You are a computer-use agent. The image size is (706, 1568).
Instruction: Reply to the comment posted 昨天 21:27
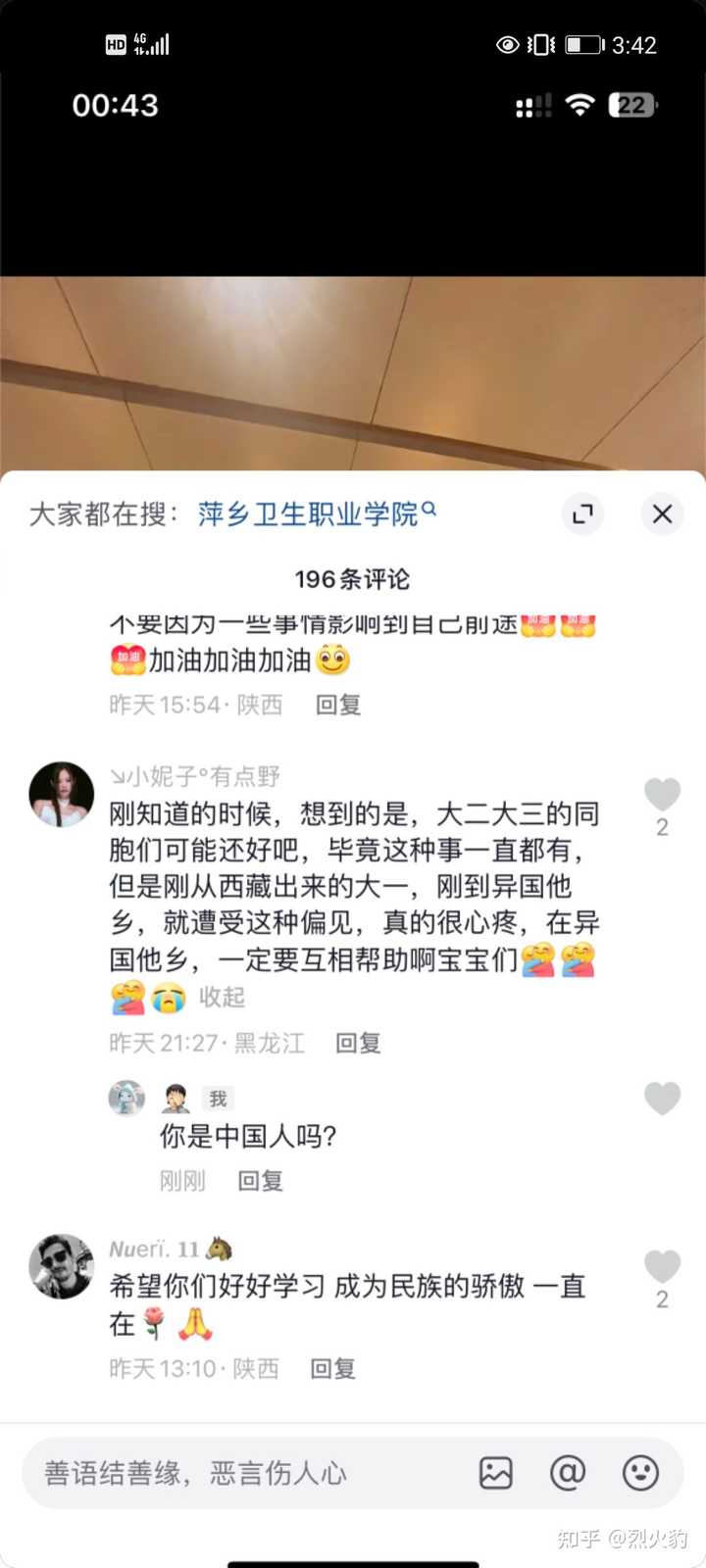pos(358,1043)
